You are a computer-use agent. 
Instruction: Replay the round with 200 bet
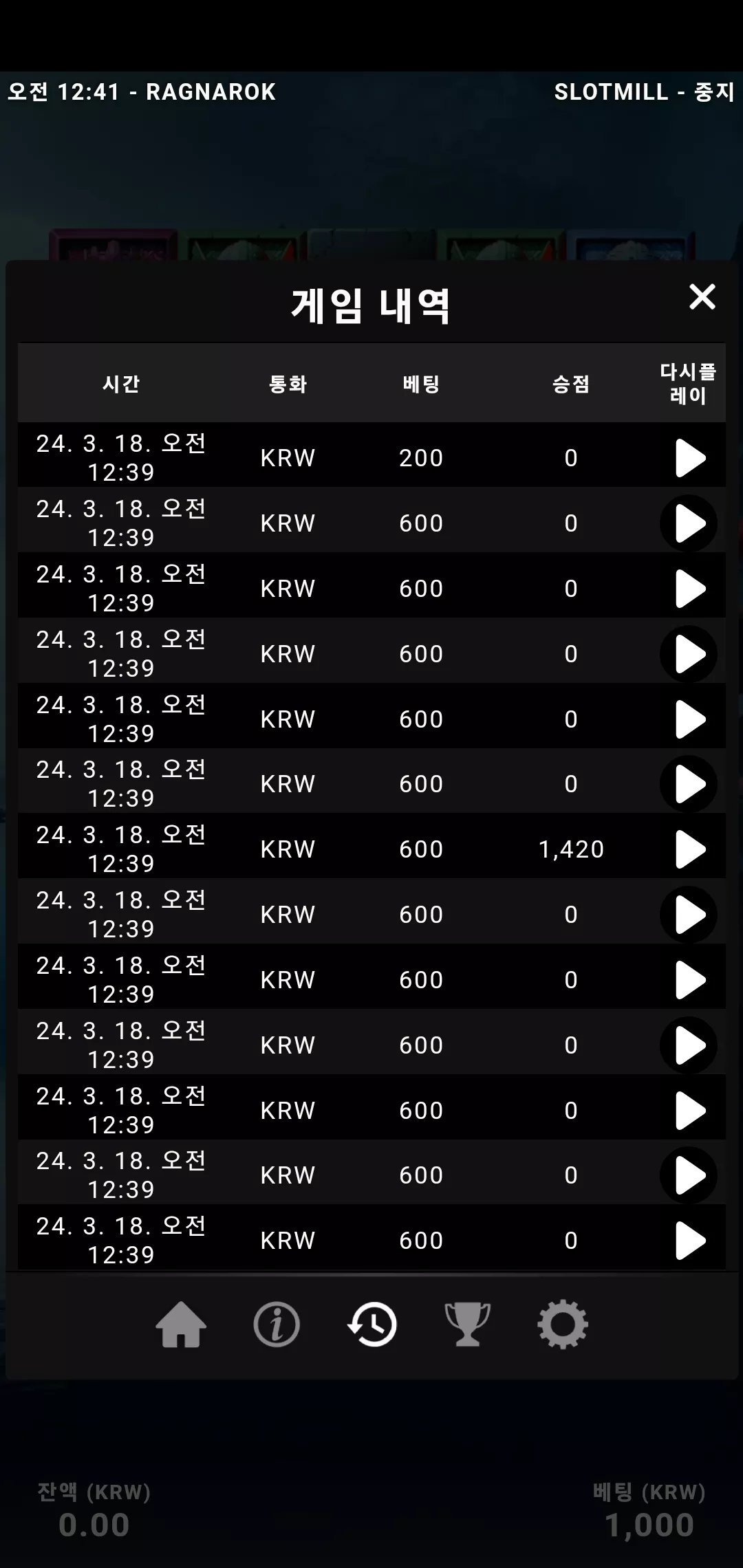(689, 458)
